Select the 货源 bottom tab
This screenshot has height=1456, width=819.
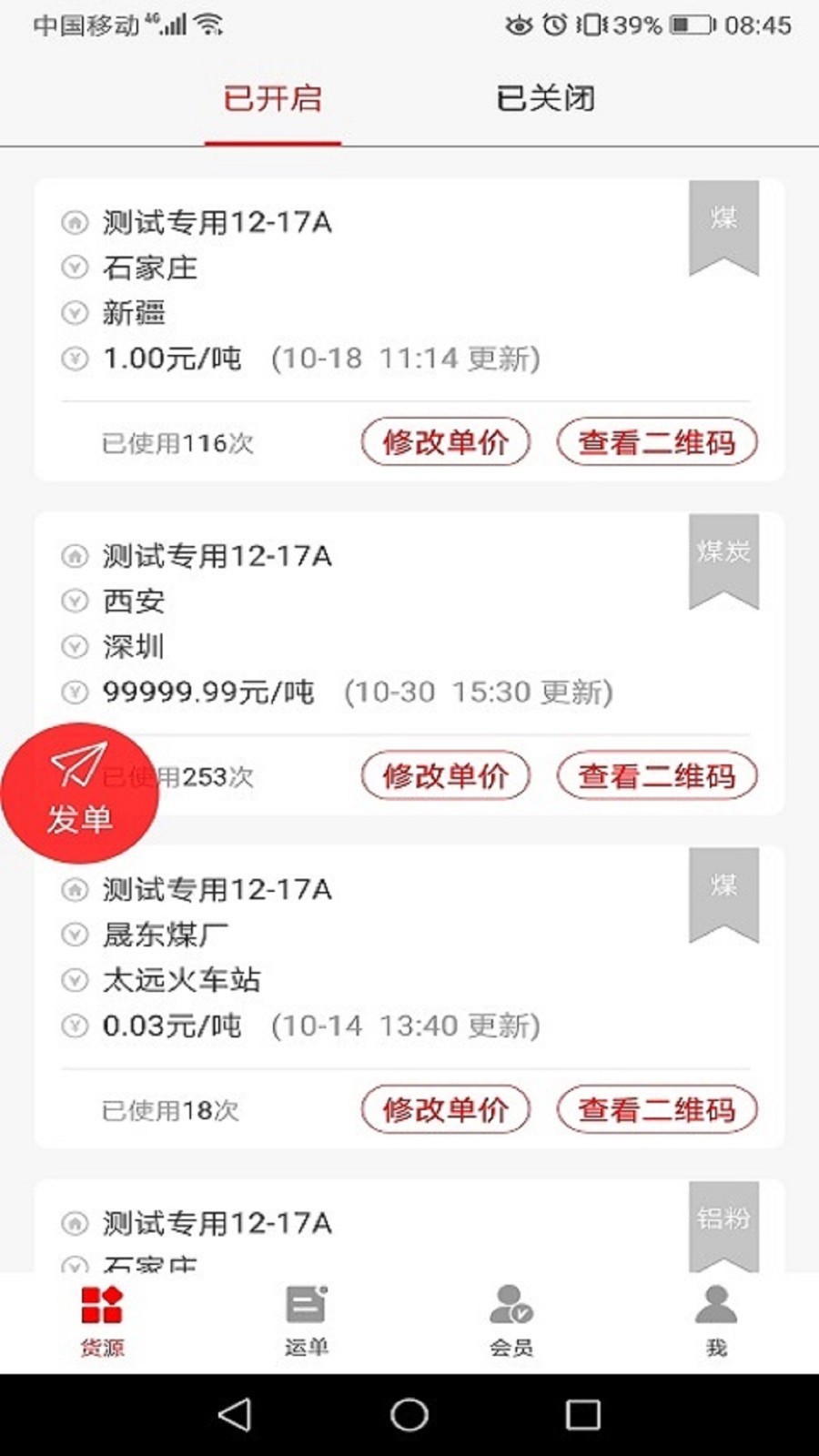[x=102, y=1321]
